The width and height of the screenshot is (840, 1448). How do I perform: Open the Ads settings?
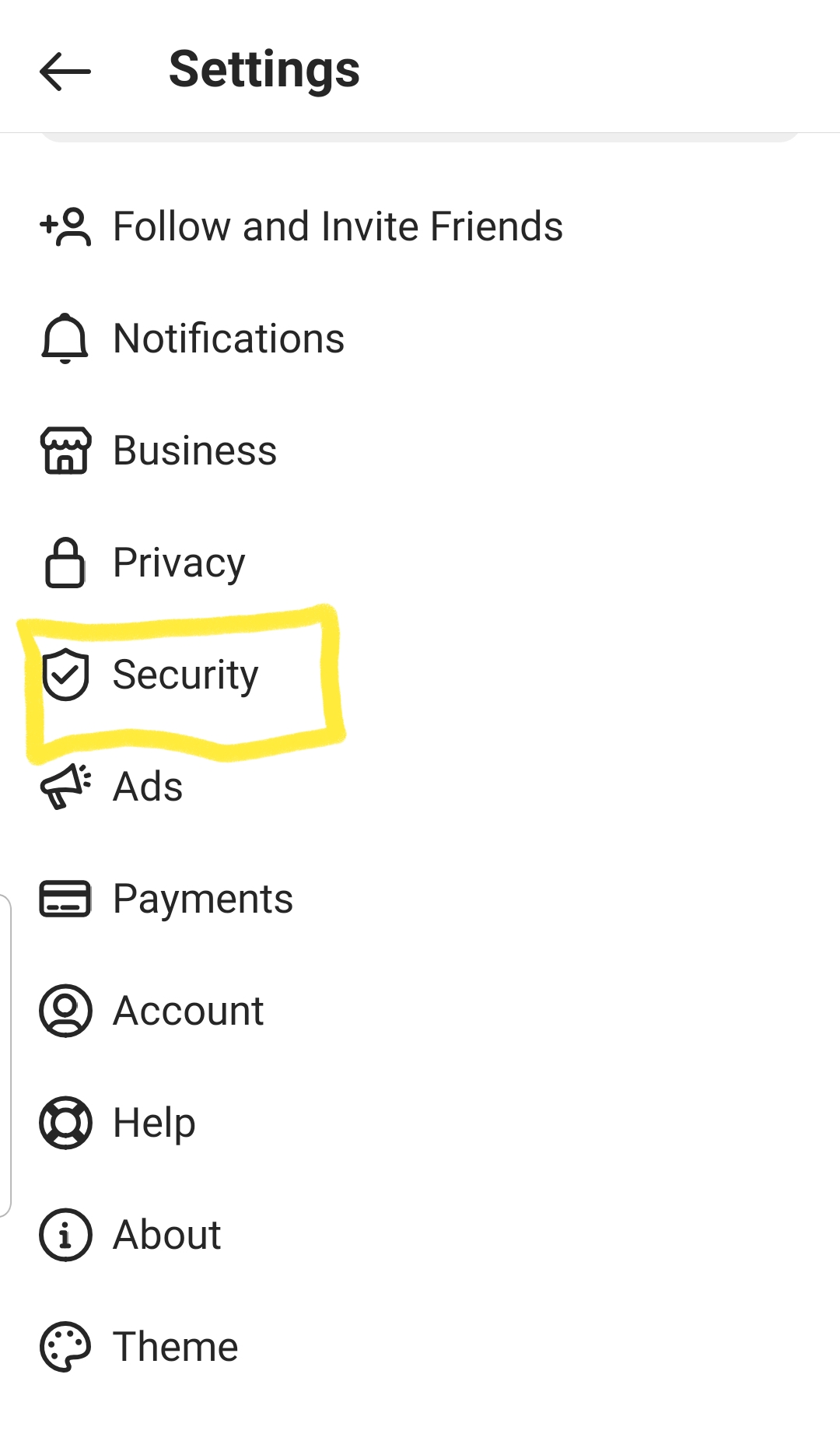click(x=420, y=787)
